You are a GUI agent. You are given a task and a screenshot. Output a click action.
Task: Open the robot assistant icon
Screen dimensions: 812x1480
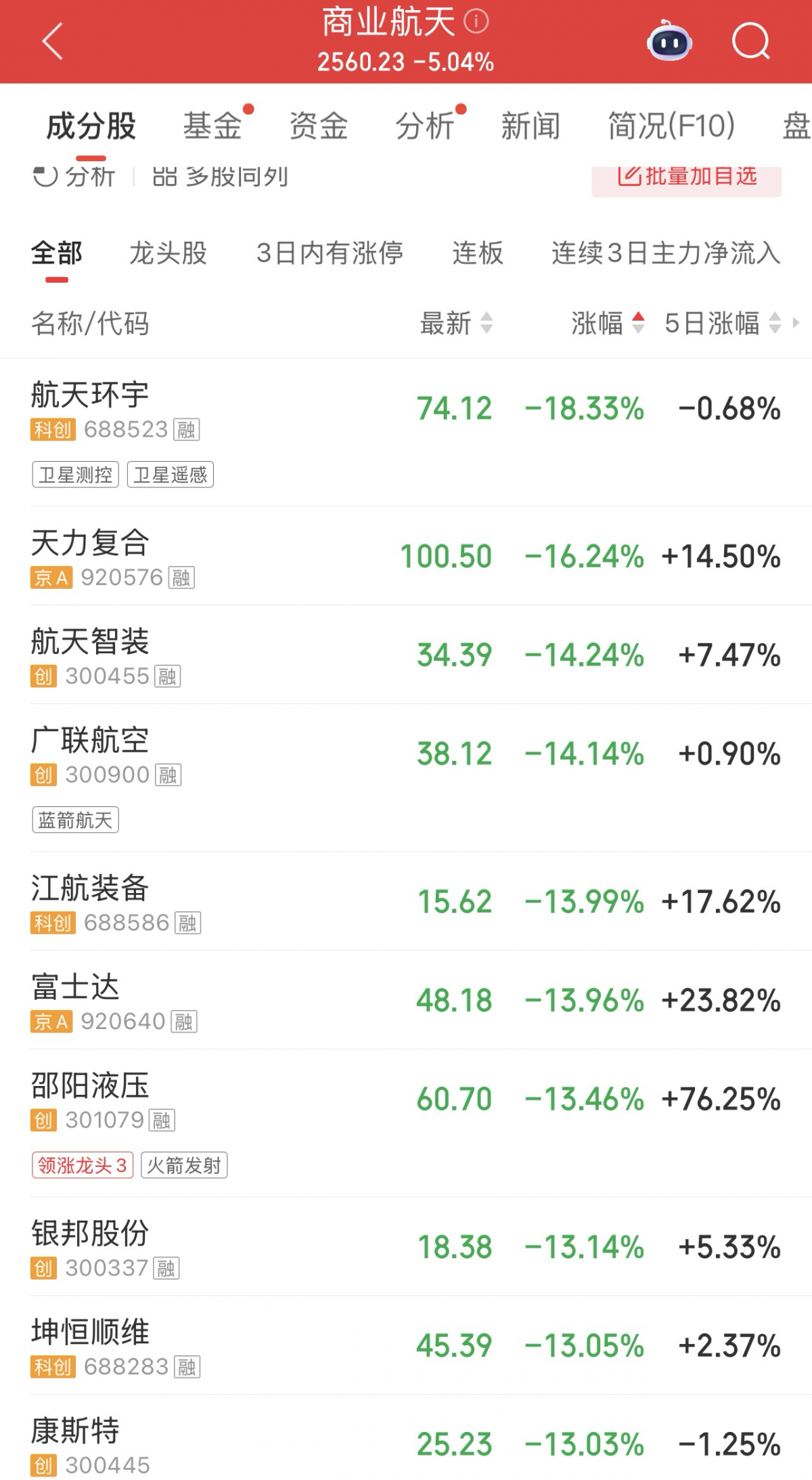pyautogui.click(x=669, y=42)
